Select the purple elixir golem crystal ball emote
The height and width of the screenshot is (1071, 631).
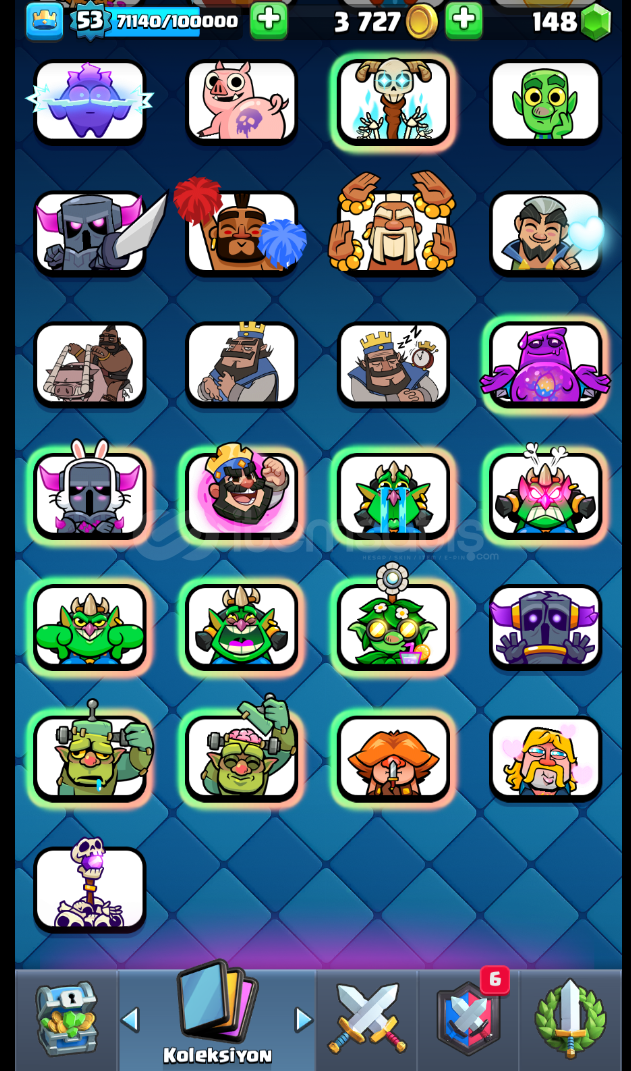[x=546, y=364]
